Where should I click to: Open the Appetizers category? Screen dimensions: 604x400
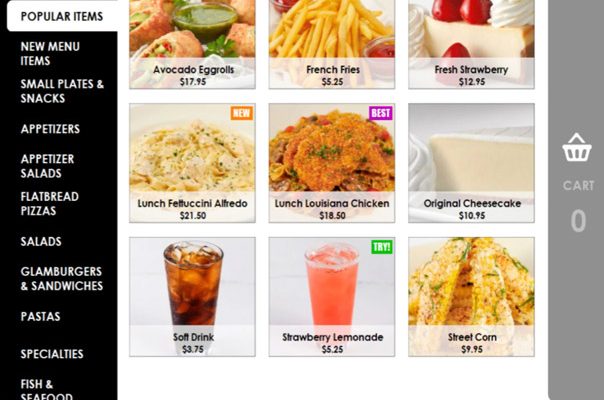(x=50, y=129)
